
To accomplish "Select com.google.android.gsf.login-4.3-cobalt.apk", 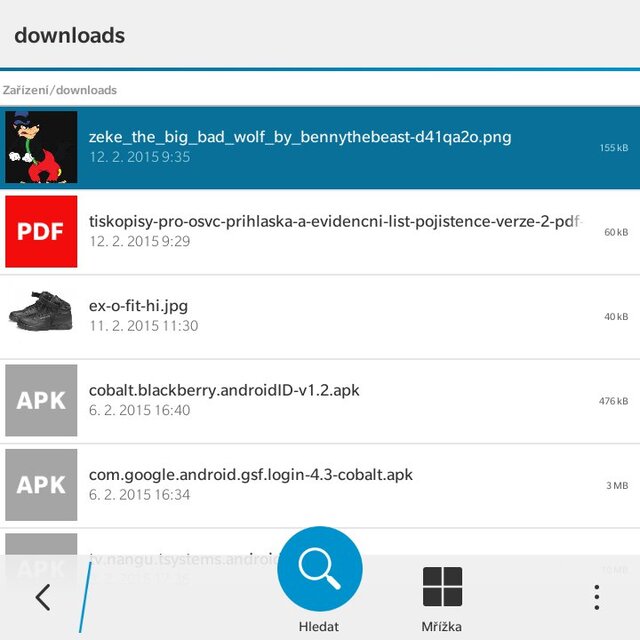I will tap(300, 483).
